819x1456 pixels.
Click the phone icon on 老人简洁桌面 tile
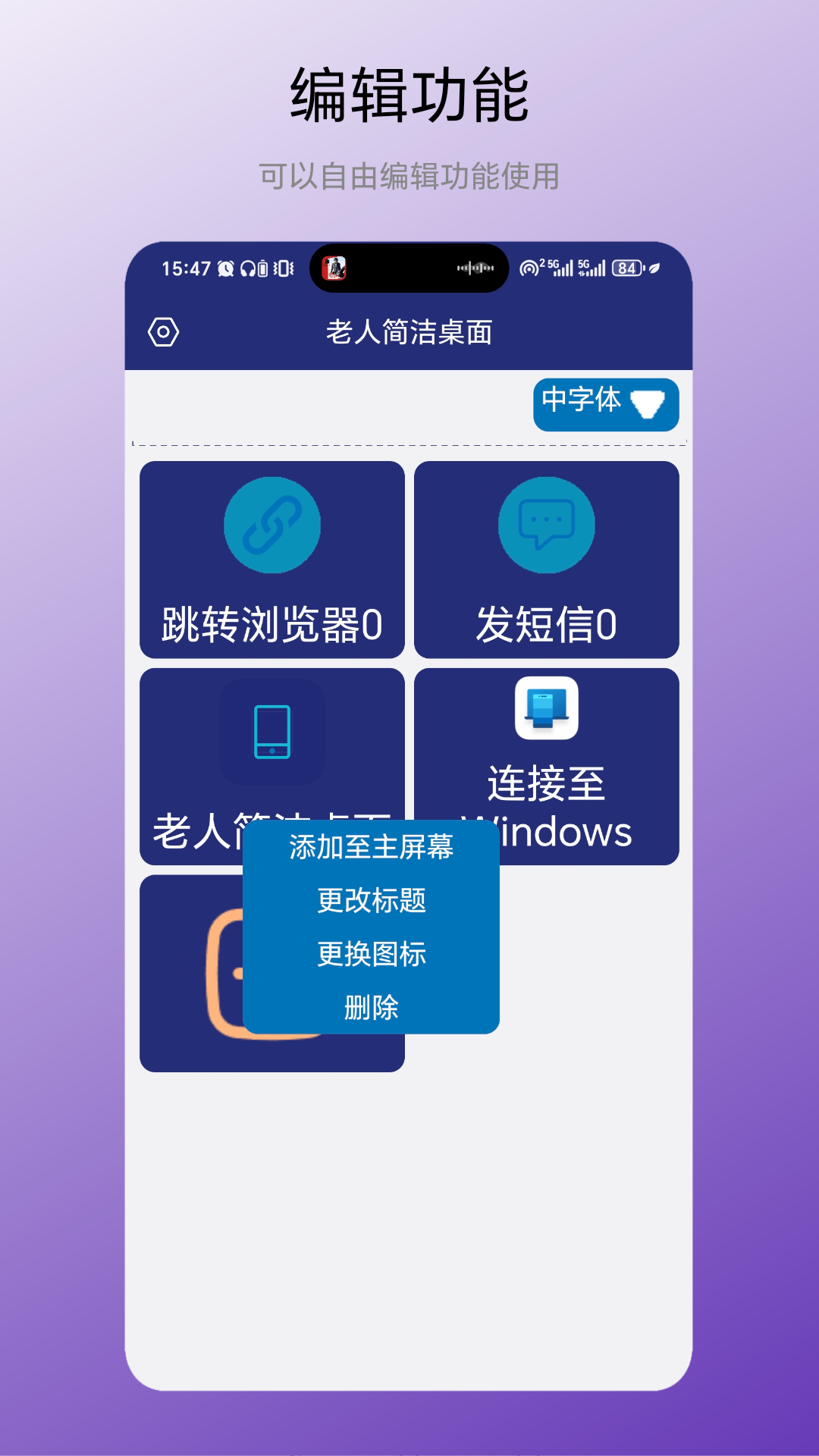click(272, 730)
